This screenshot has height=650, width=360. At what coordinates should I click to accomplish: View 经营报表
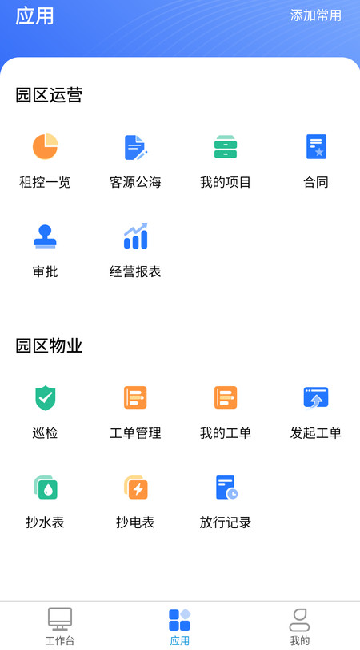pos(135,250)
